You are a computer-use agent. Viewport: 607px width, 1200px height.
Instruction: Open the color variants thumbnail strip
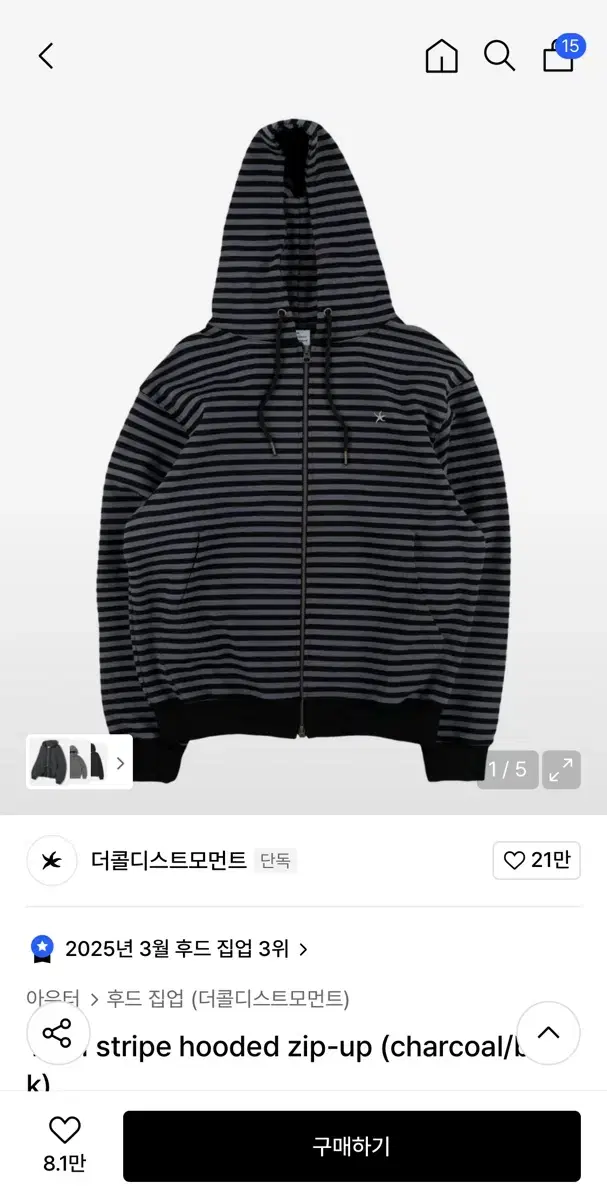[x=79, y=763]
